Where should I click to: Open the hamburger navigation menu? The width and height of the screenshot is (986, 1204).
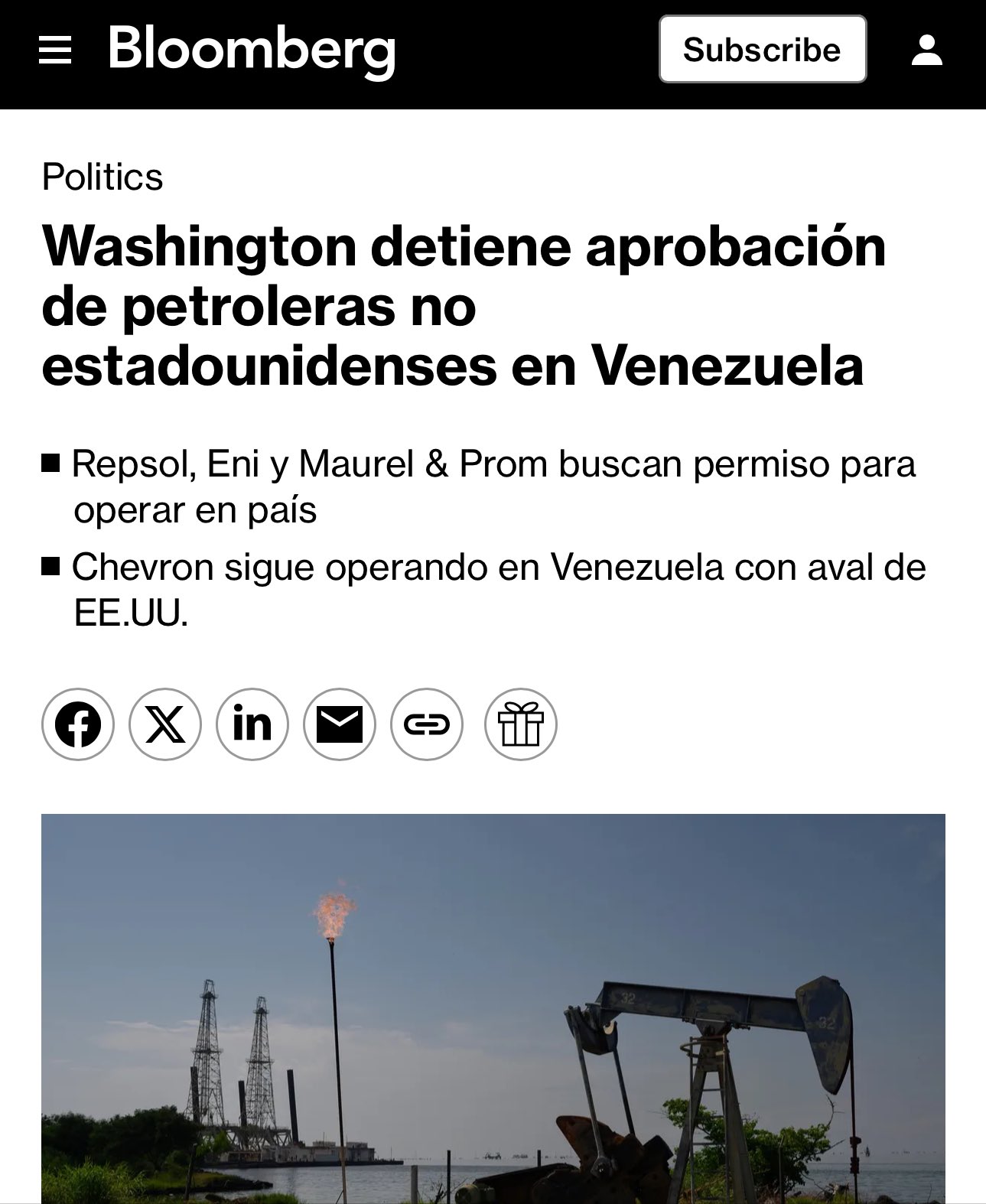click(55, 50)
